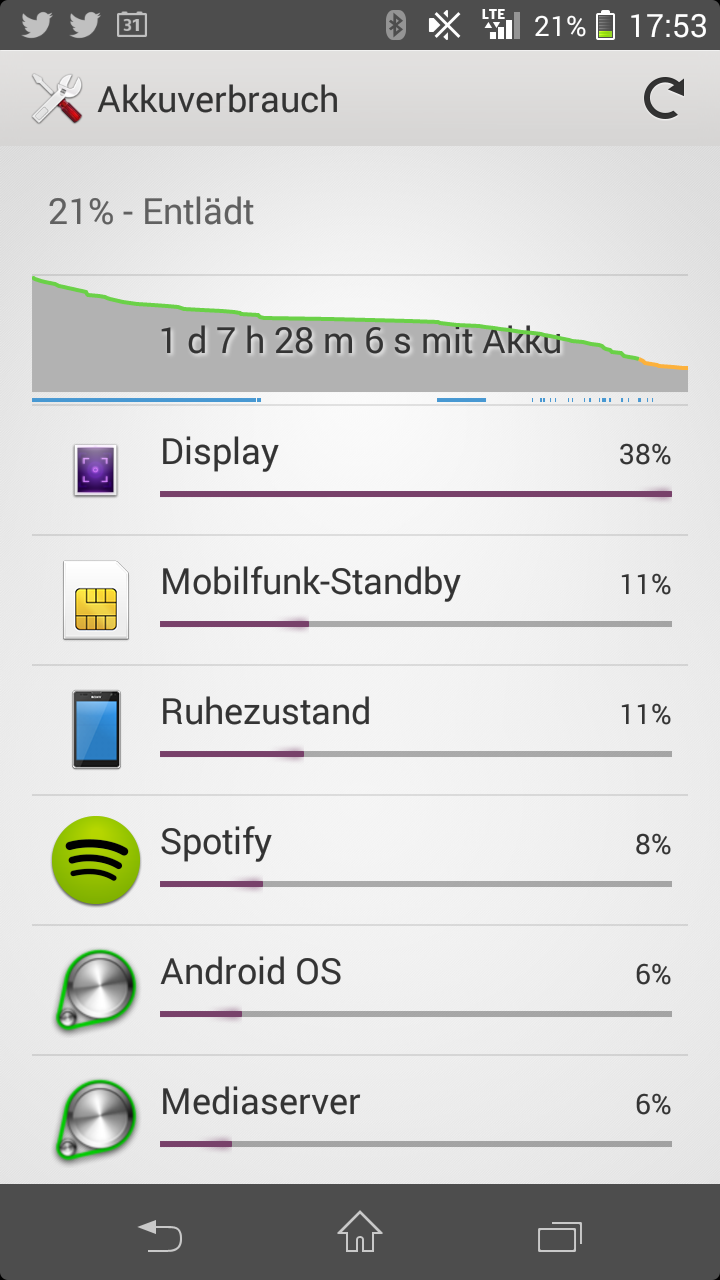View Mediaserver battery usage details
Viewport: 720px width, 1280px height.
360,1120
